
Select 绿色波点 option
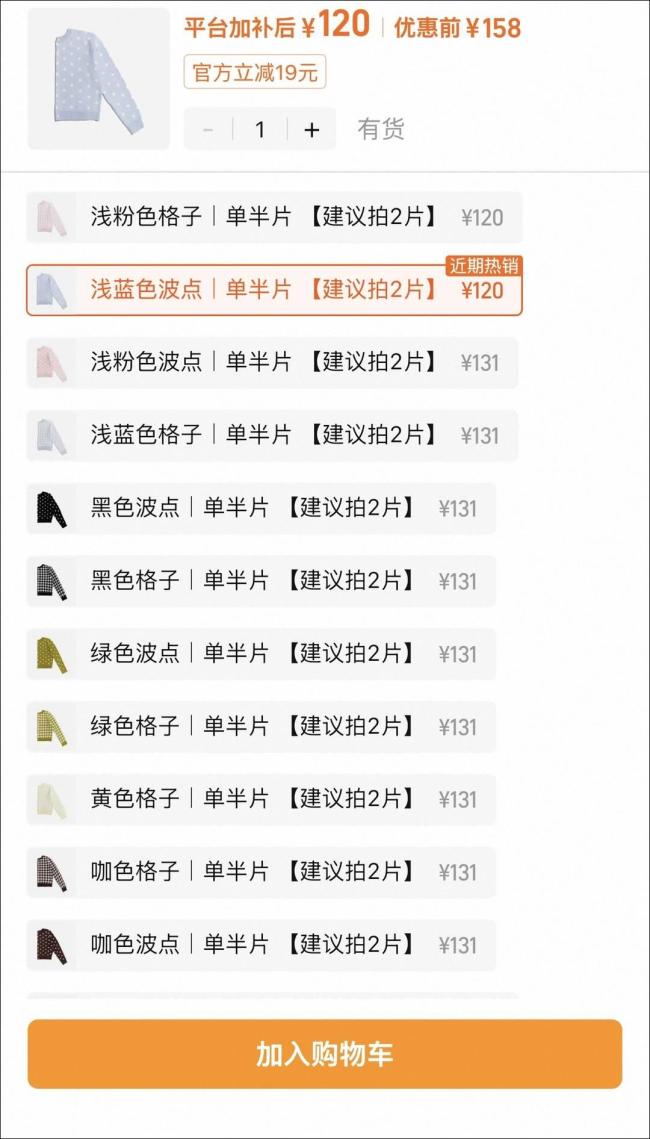point(261,654)
